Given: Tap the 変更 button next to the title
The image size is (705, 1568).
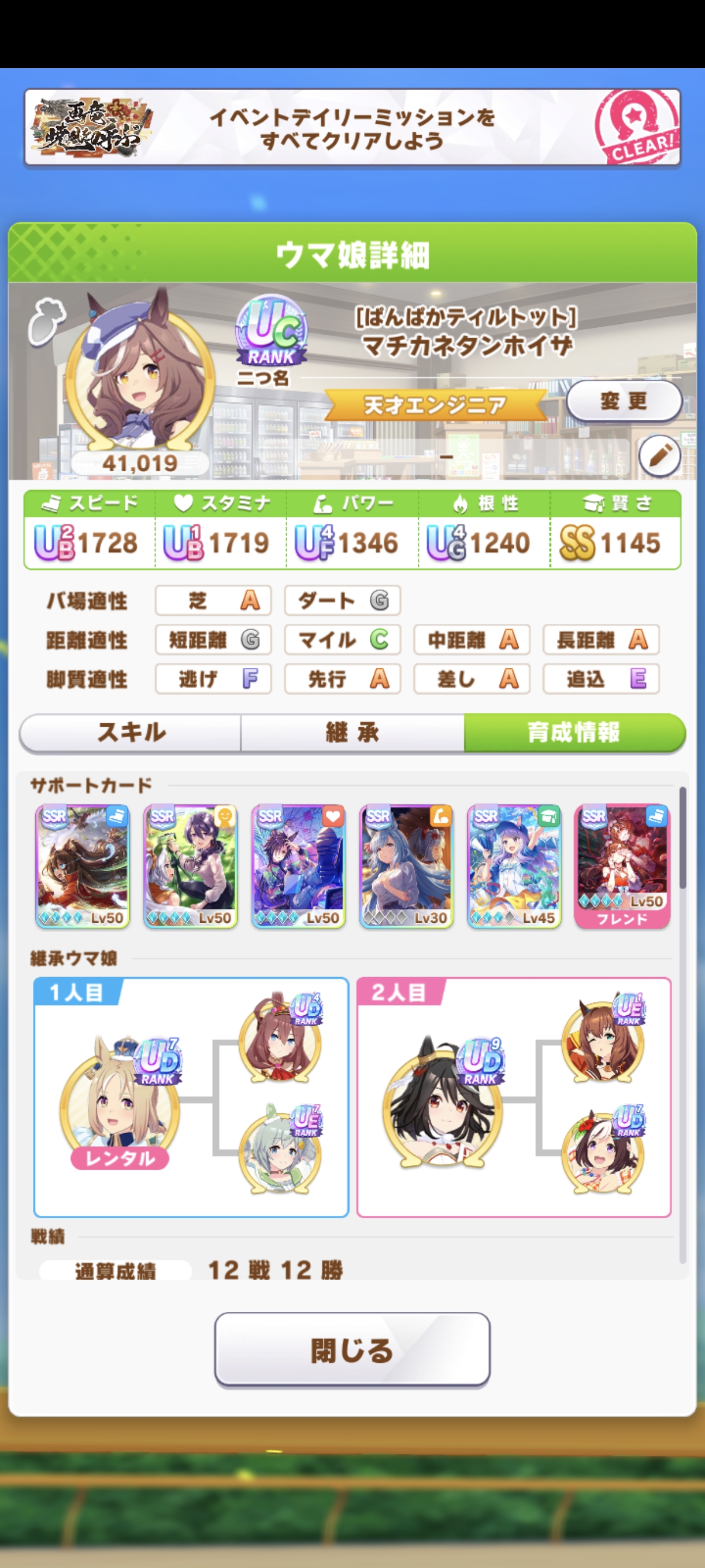Looking at the screenshot, I should pos(623,401).
